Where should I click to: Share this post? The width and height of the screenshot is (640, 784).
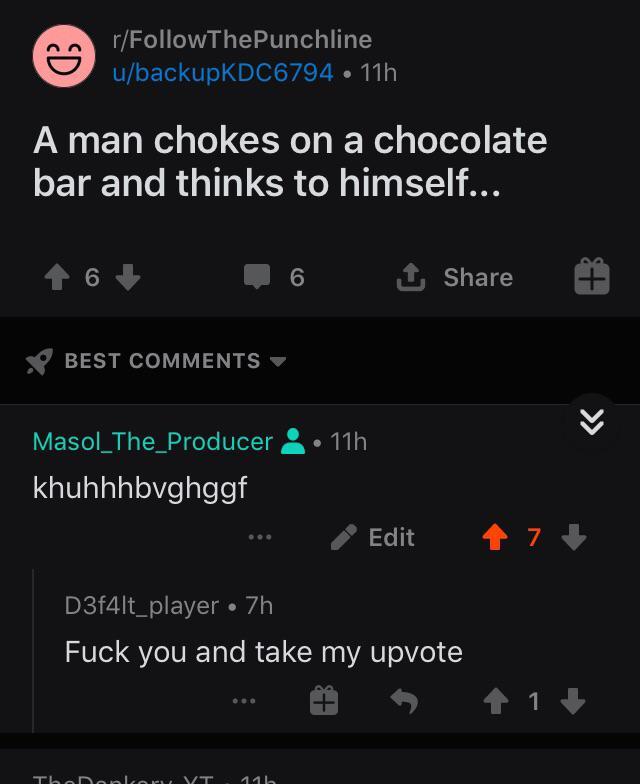[457, 277]
